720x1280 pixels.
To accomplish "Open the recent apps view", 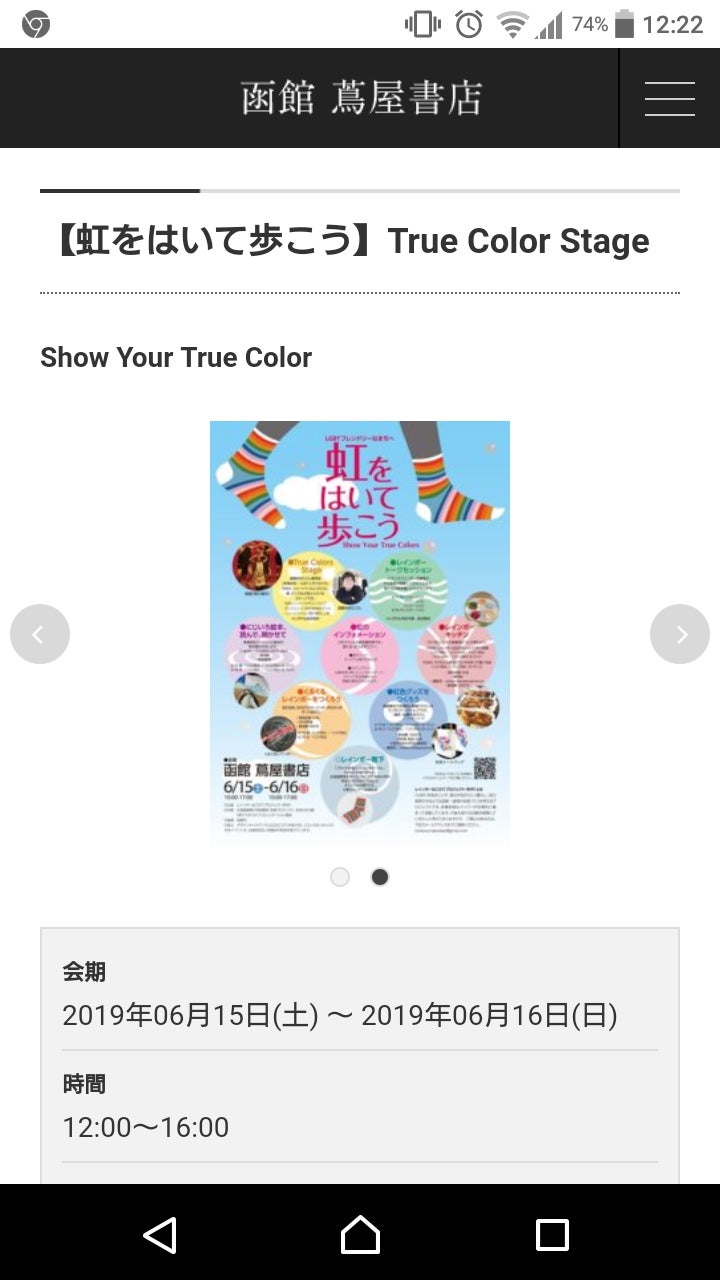I will [x=552, y=1235].
